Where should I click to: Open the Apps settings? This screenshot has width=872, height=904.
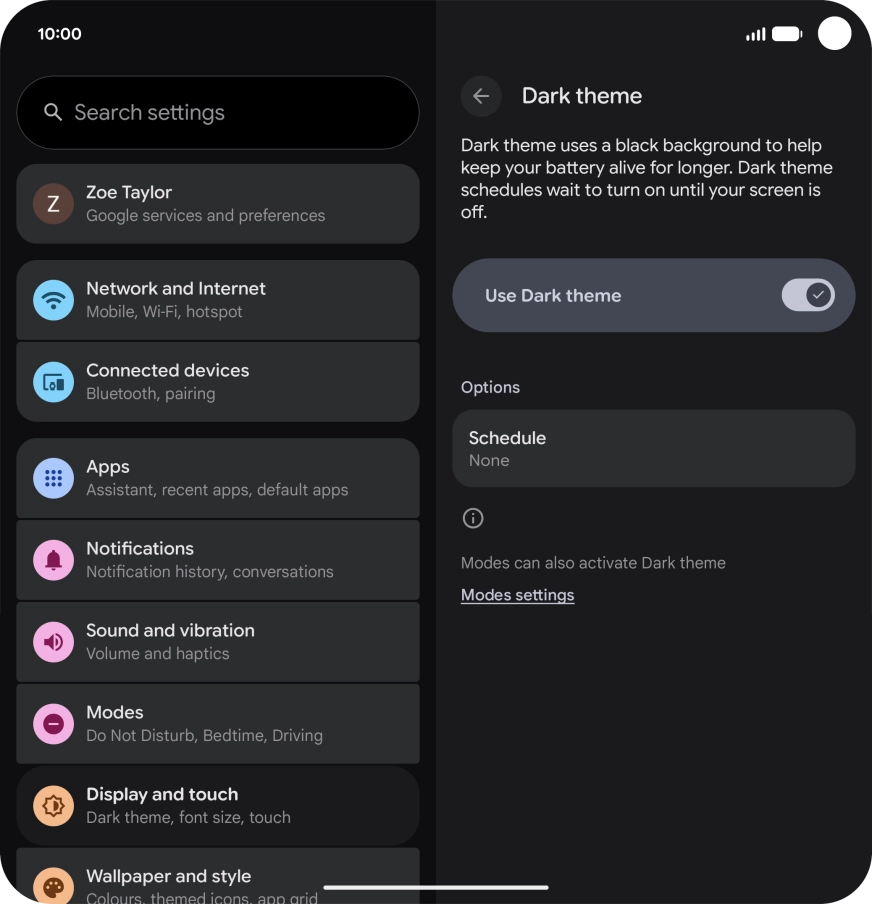pos(218,478)
